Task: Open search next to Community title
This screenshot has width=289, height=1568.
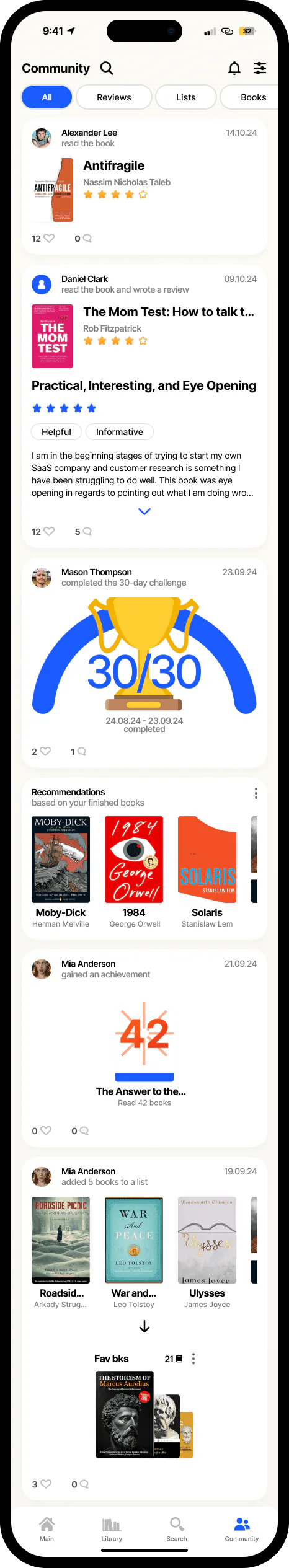Action: tap(107, 68)
